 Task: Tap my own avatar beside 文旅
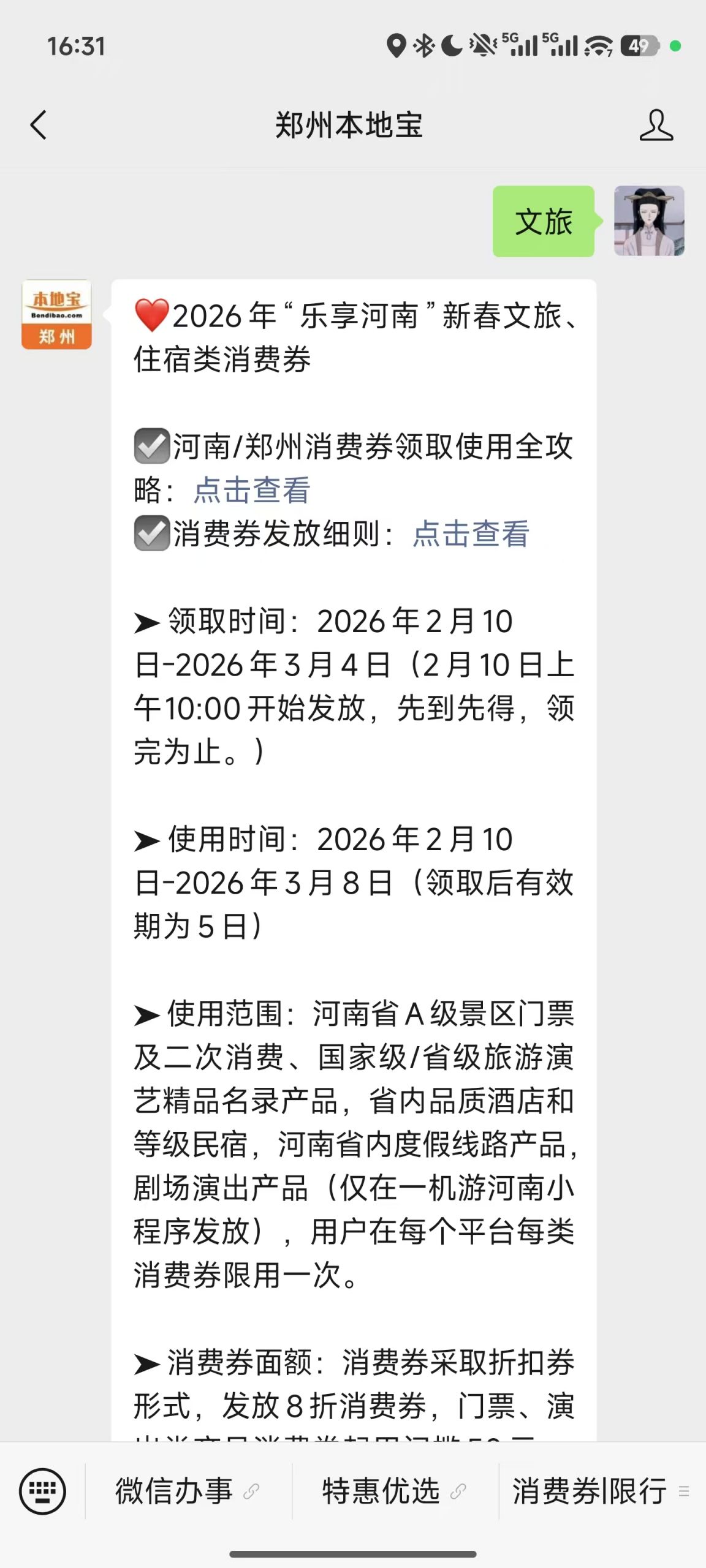[649, 221]
